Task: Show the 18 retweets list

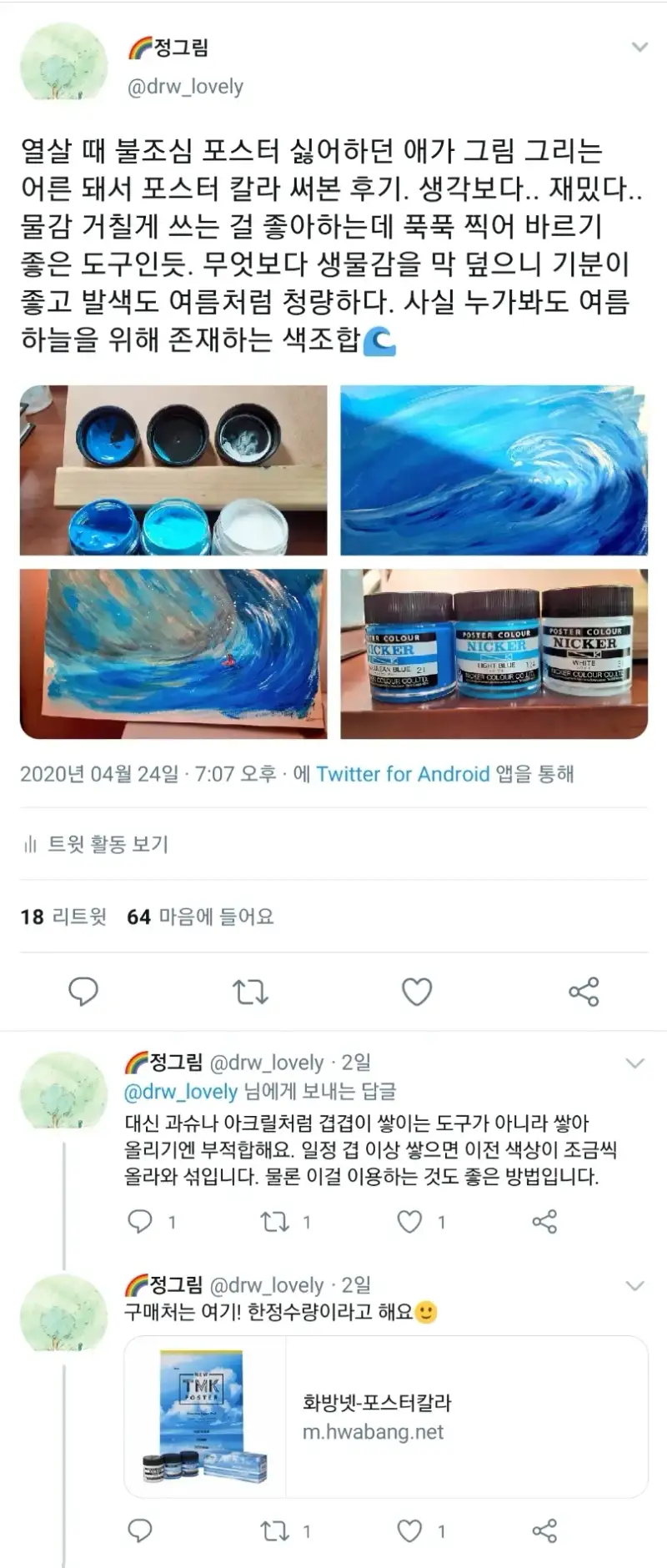Action: pyautogui.click(x=64, y=917)
